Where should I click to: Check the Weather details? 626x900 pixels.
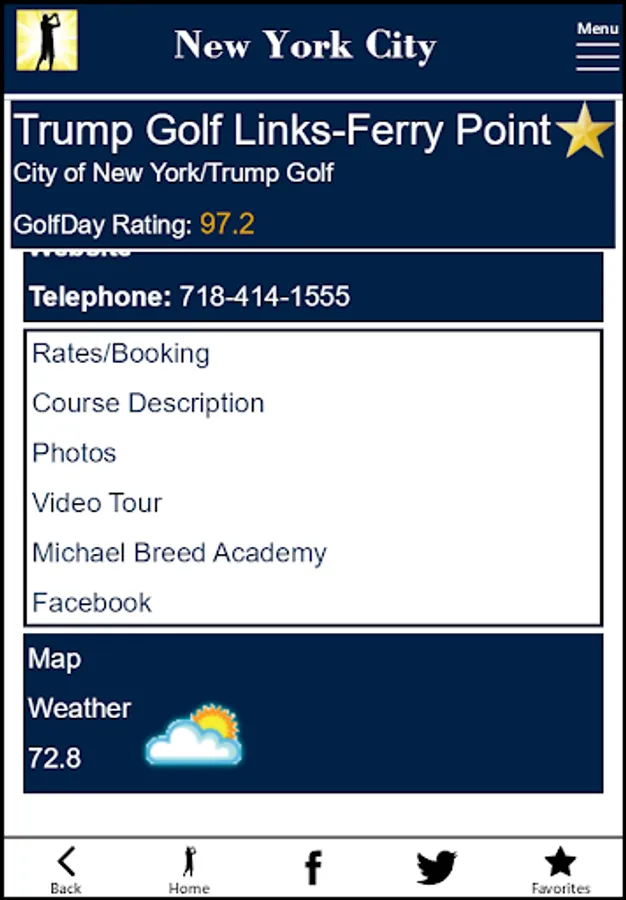tap(80, 709)
